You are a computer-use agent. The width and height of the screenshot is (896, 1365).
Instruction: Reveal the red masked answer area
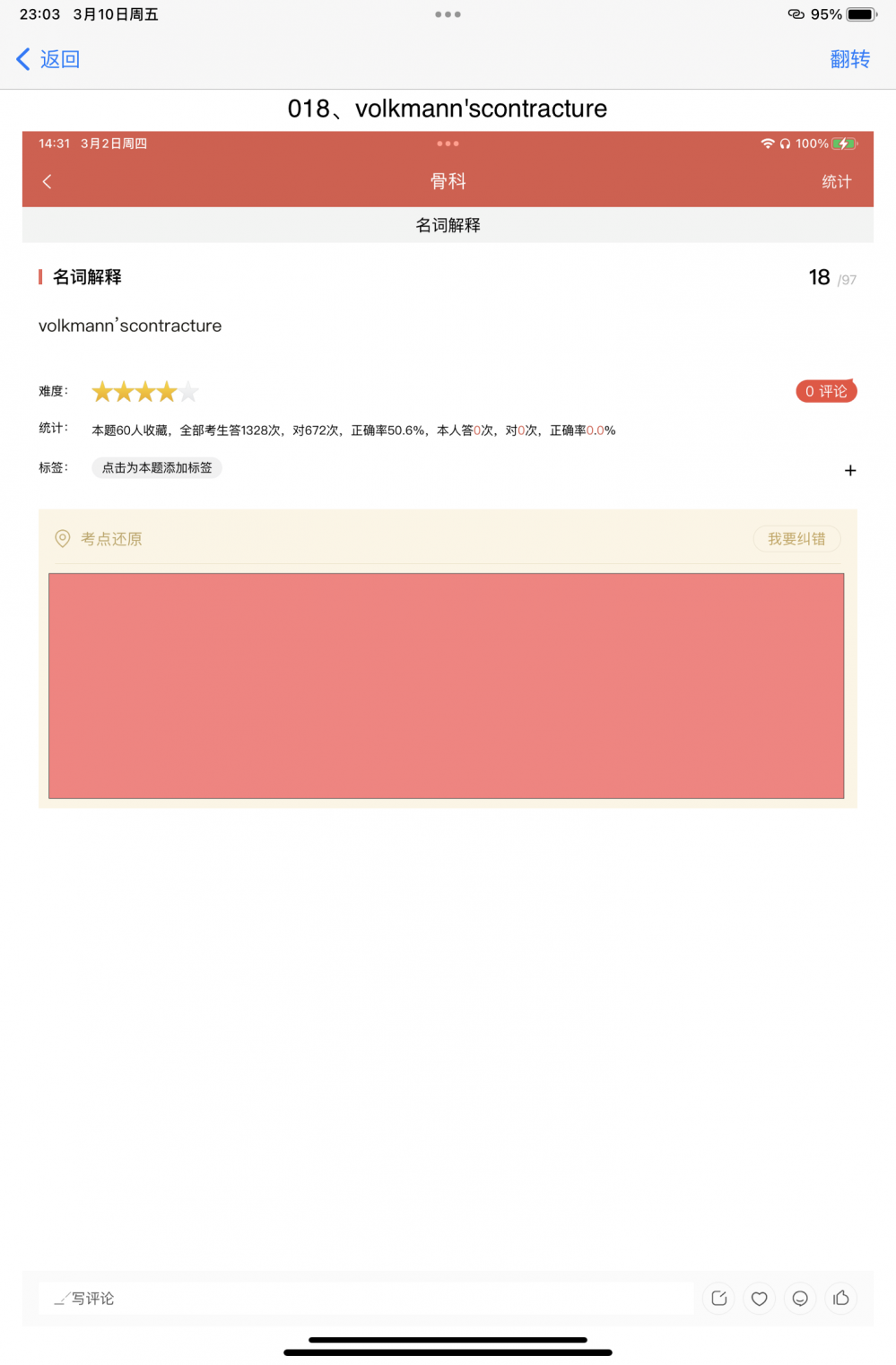446,685
